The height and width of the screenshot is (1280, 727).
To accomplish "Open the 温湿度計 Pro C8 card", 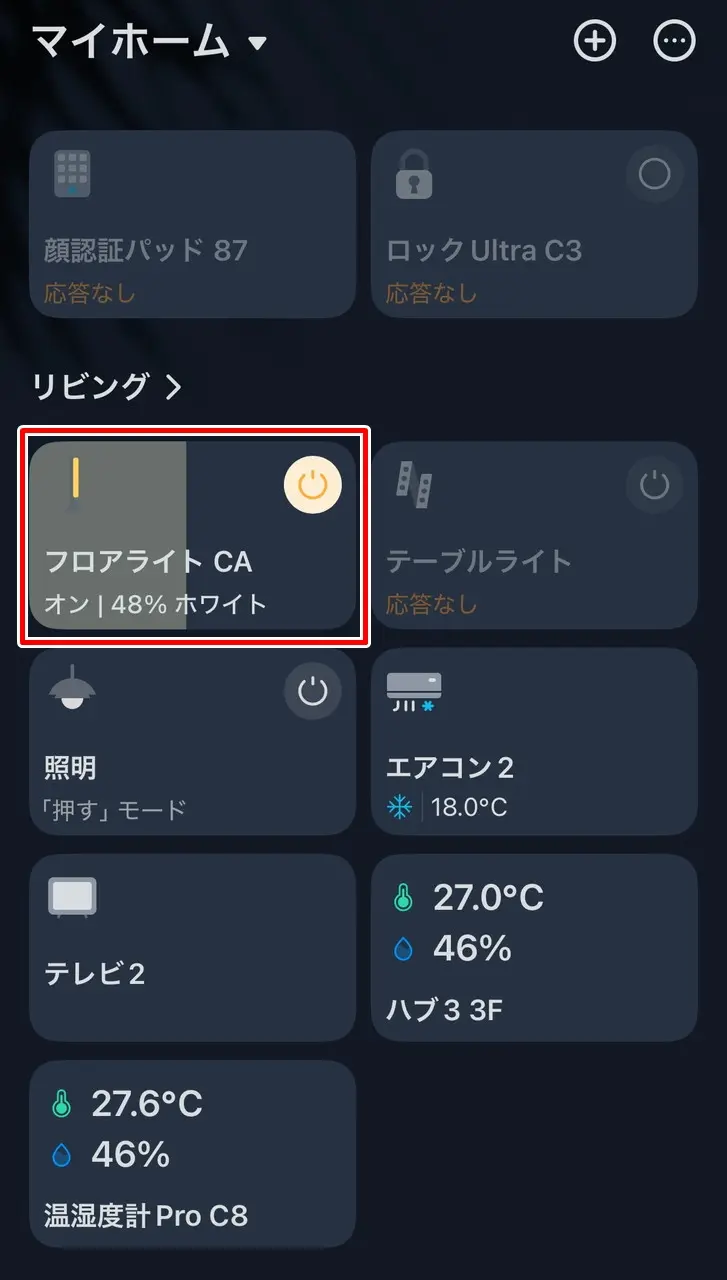I will pos(192,1155).
